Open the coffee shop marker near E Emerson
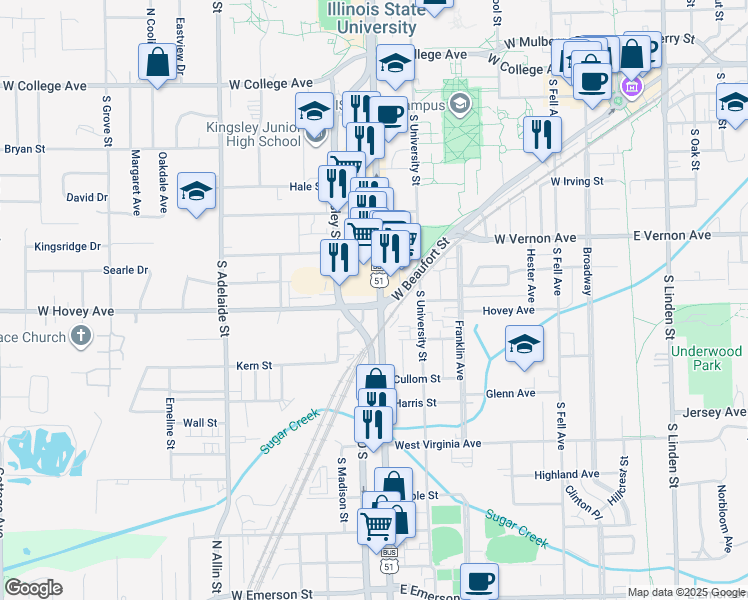This screenshot has height=600, width=748. (479, 581)
